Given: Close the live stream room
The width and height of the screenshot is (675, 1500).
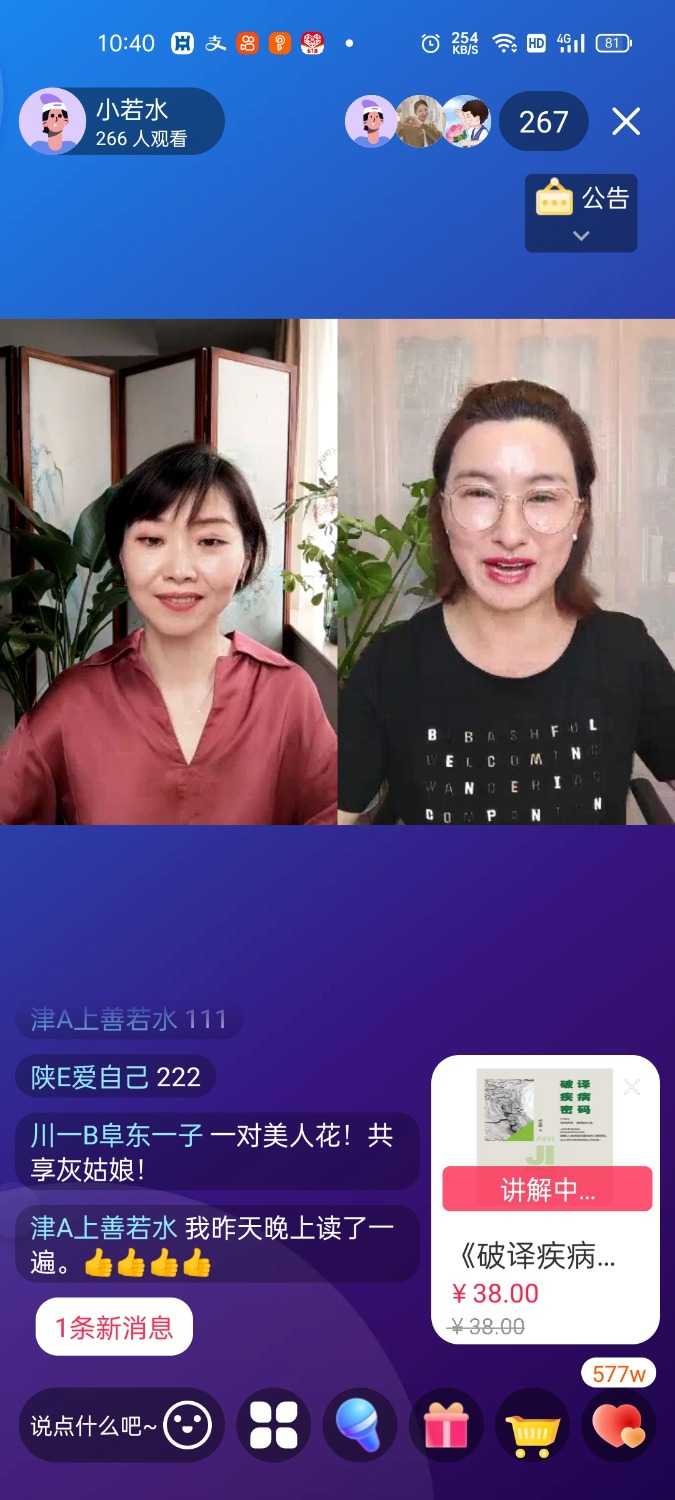Looking at the screenshot, I should click(626, 122).
